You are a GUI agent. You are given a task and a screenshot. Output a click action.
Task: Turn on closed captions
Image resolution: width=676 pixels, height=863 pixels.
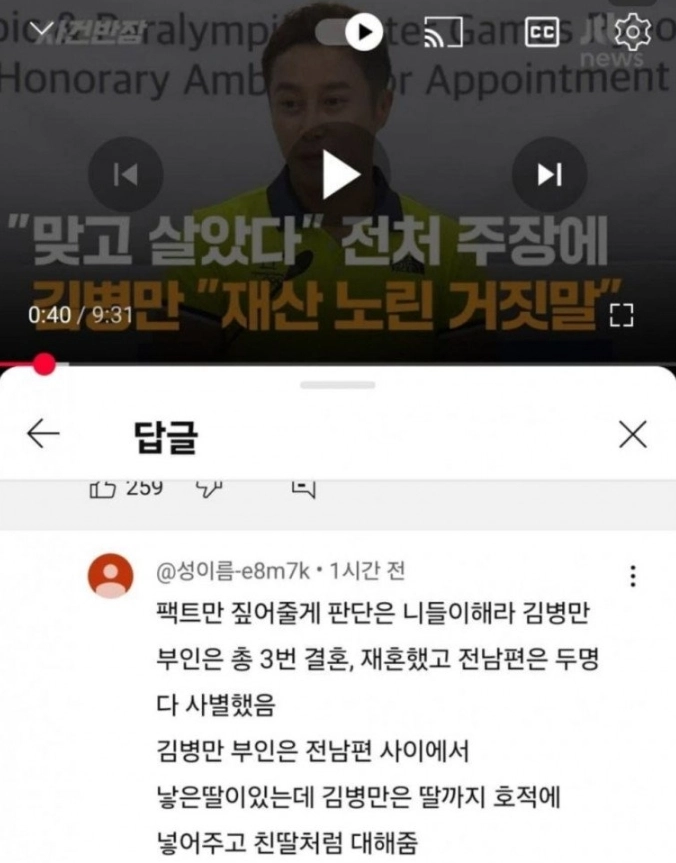click(541, 33)
